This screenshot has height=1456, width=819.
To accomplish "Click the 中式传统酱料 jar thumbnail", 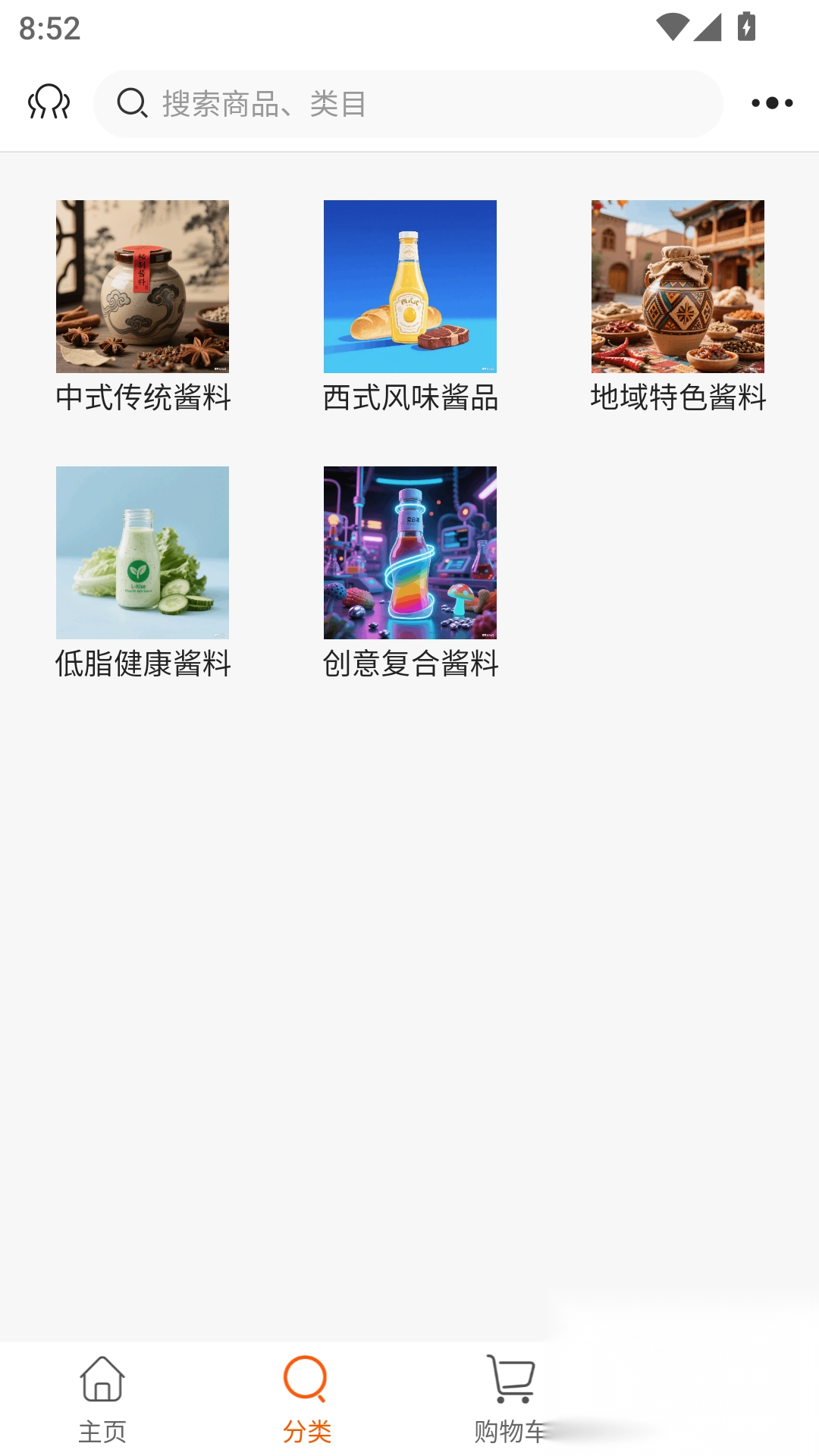I will 143,287.
